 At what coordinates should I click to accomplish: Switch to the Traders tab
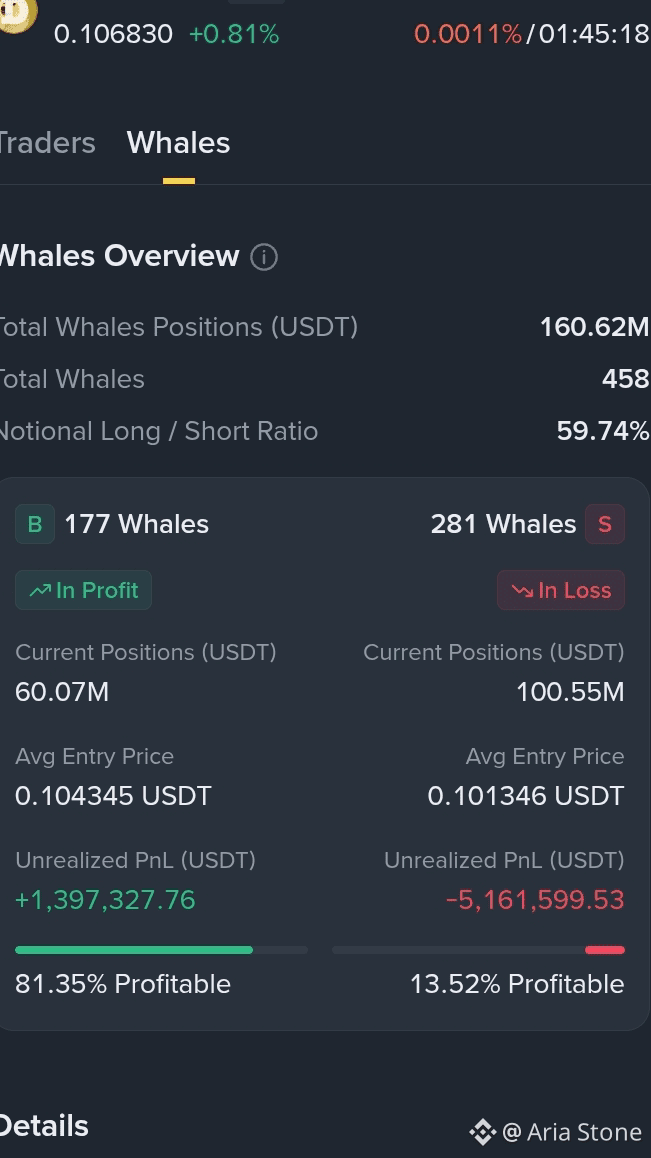47,143
